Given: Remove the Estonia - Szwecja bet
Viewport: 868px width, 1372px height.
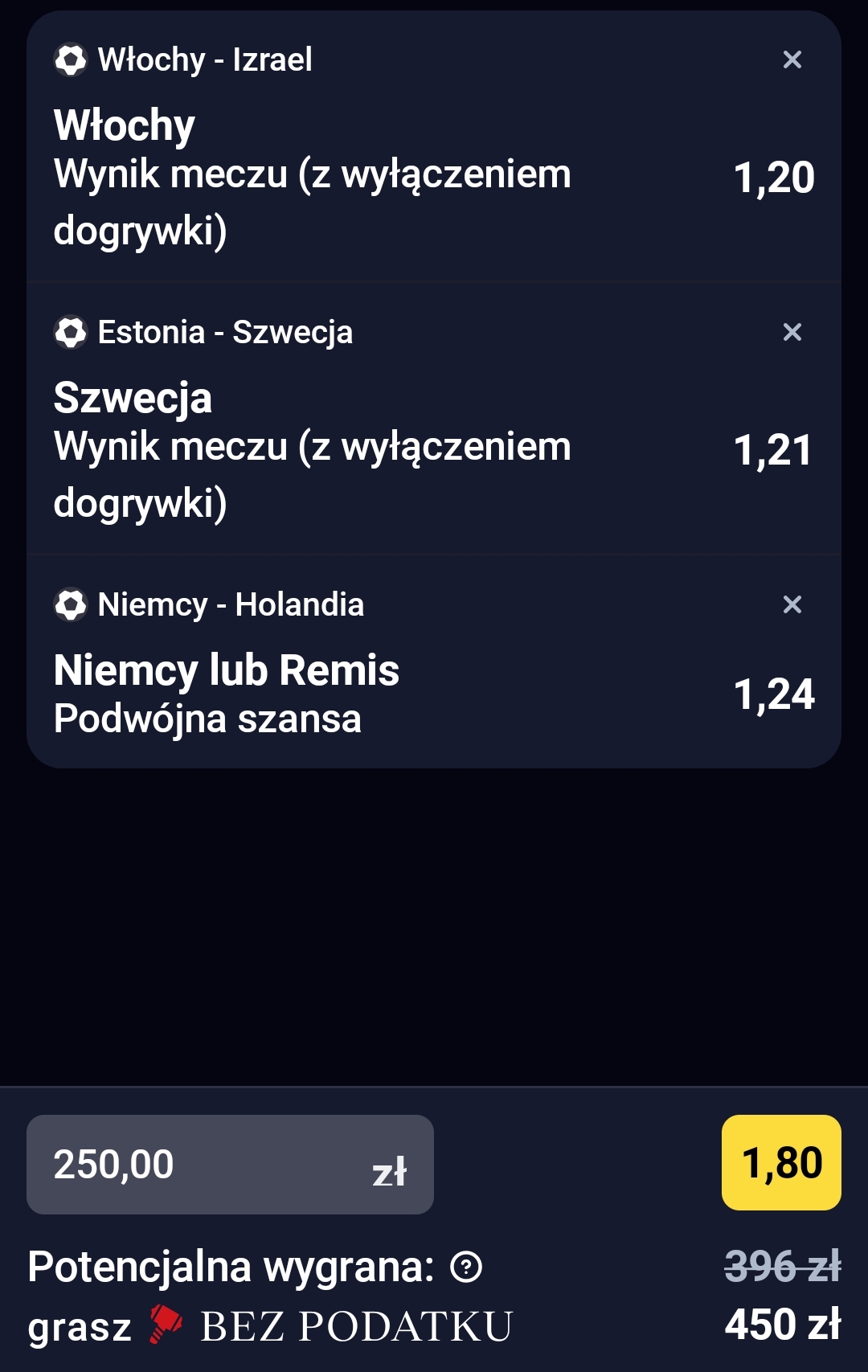Looking at the screenshot, I should tap(792, 332).
